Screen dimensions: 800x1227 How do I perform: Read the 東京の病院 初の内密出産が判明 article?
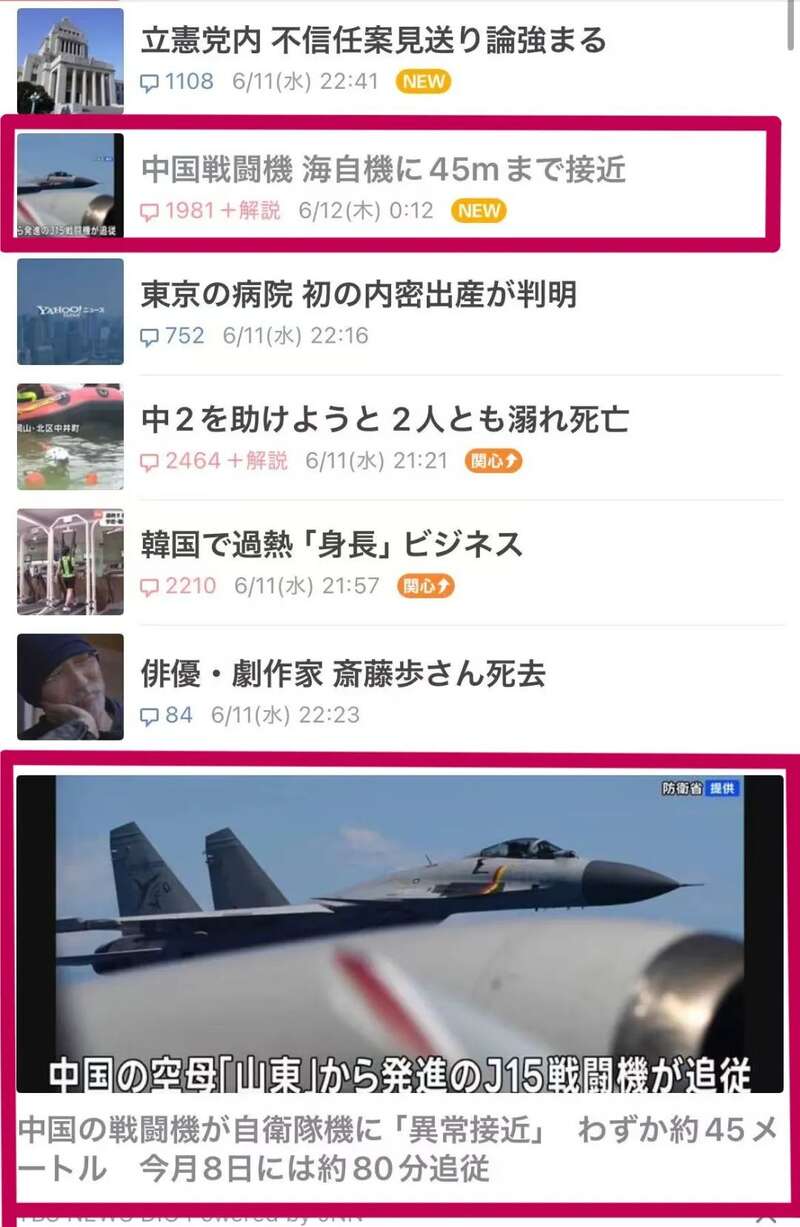click(x=358, y=294)
